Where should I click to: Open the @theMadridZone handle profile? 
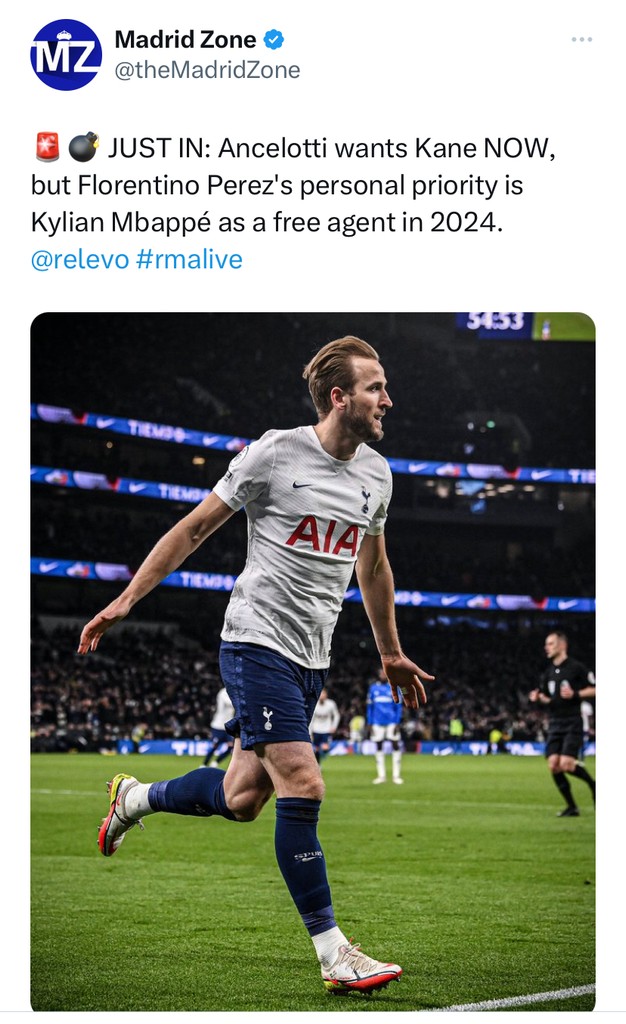click(x=207, y=70)
